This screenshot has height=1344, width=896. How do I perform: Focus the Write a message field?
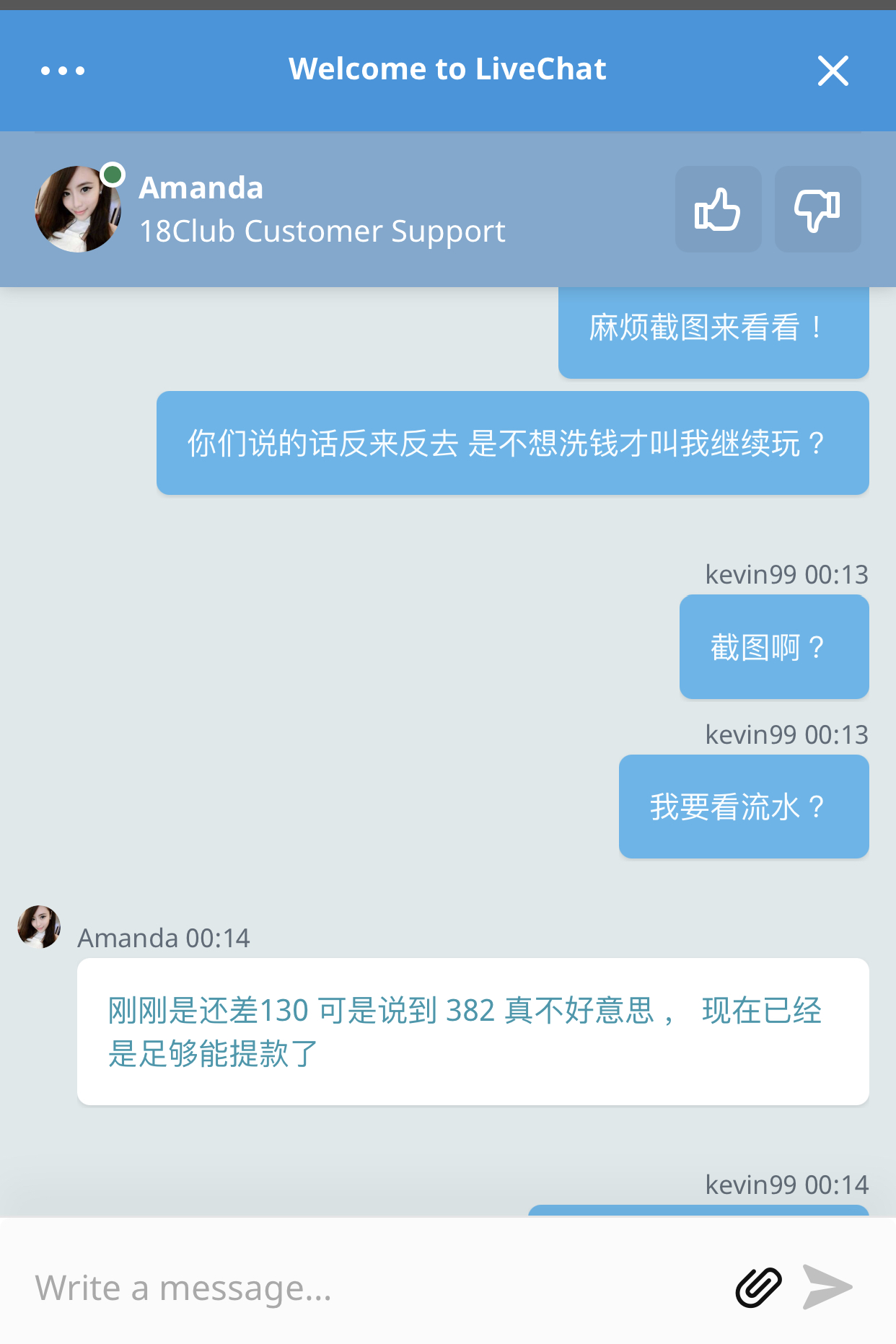coord(361,1288)
